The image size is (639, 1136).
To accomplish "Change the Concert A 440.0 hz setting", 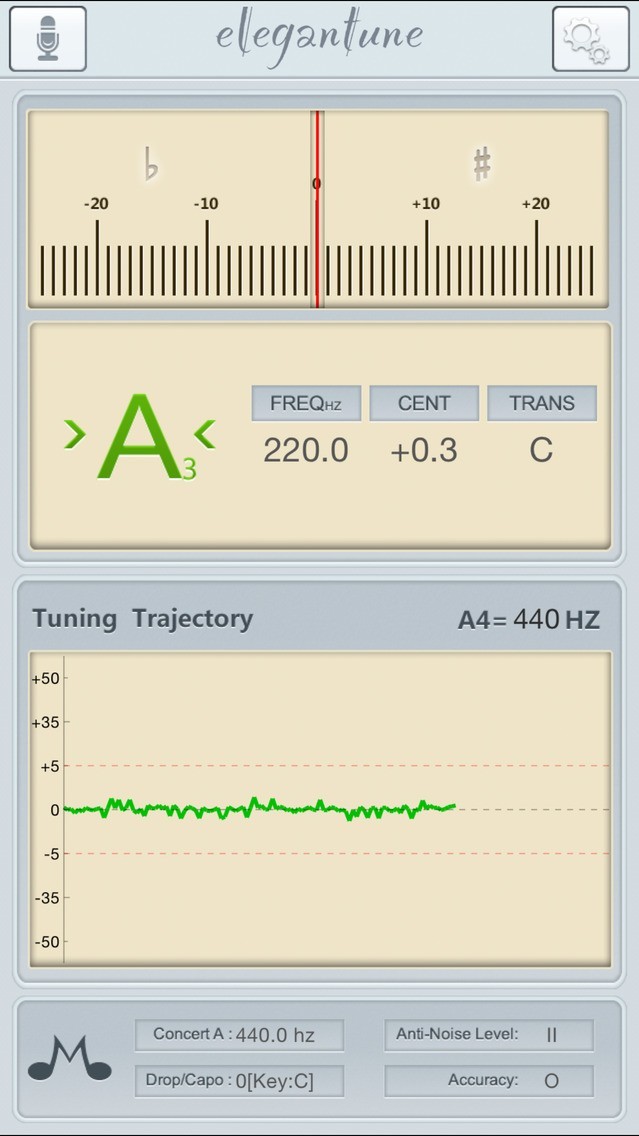I will coord(239,1035).
